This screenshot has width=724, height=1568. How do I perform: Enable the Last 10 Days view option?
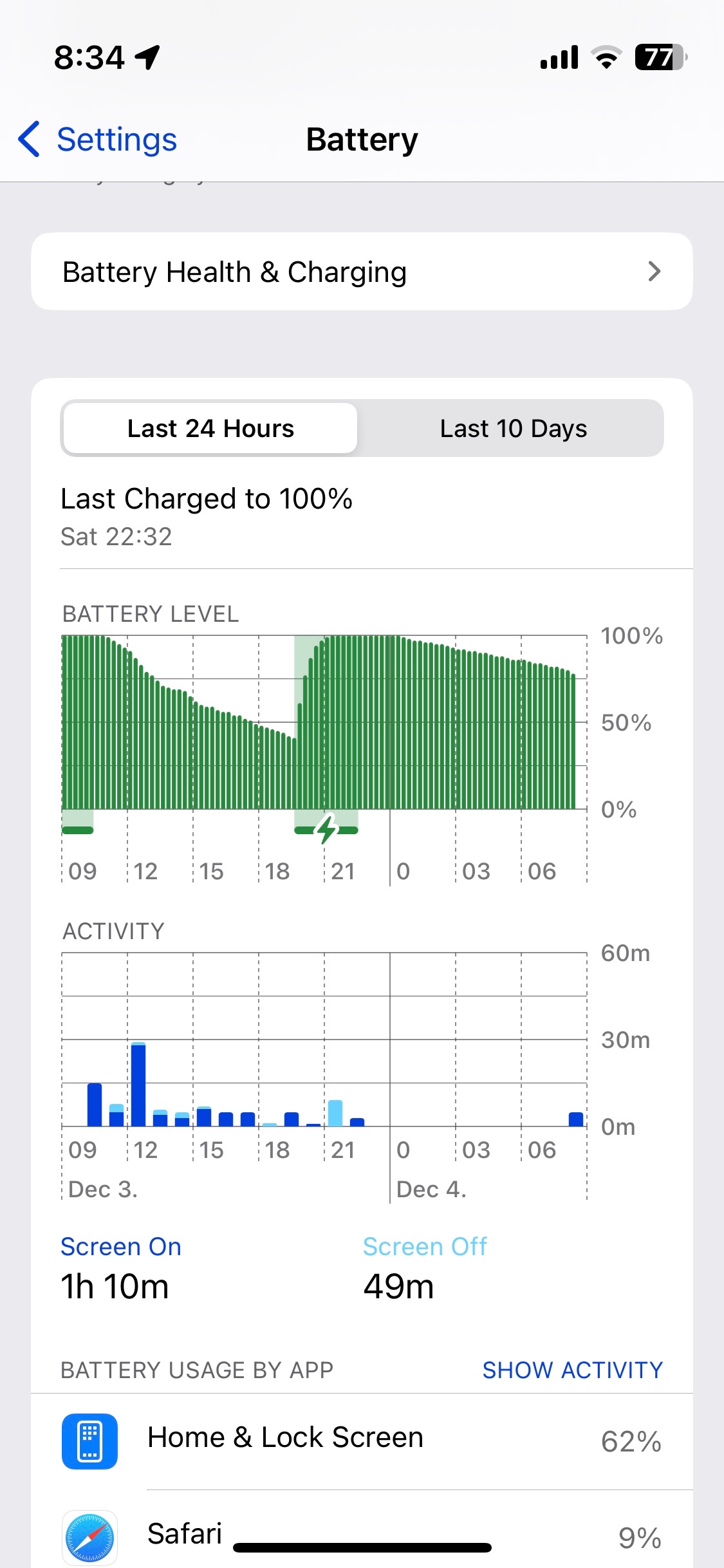click(513, 428)
